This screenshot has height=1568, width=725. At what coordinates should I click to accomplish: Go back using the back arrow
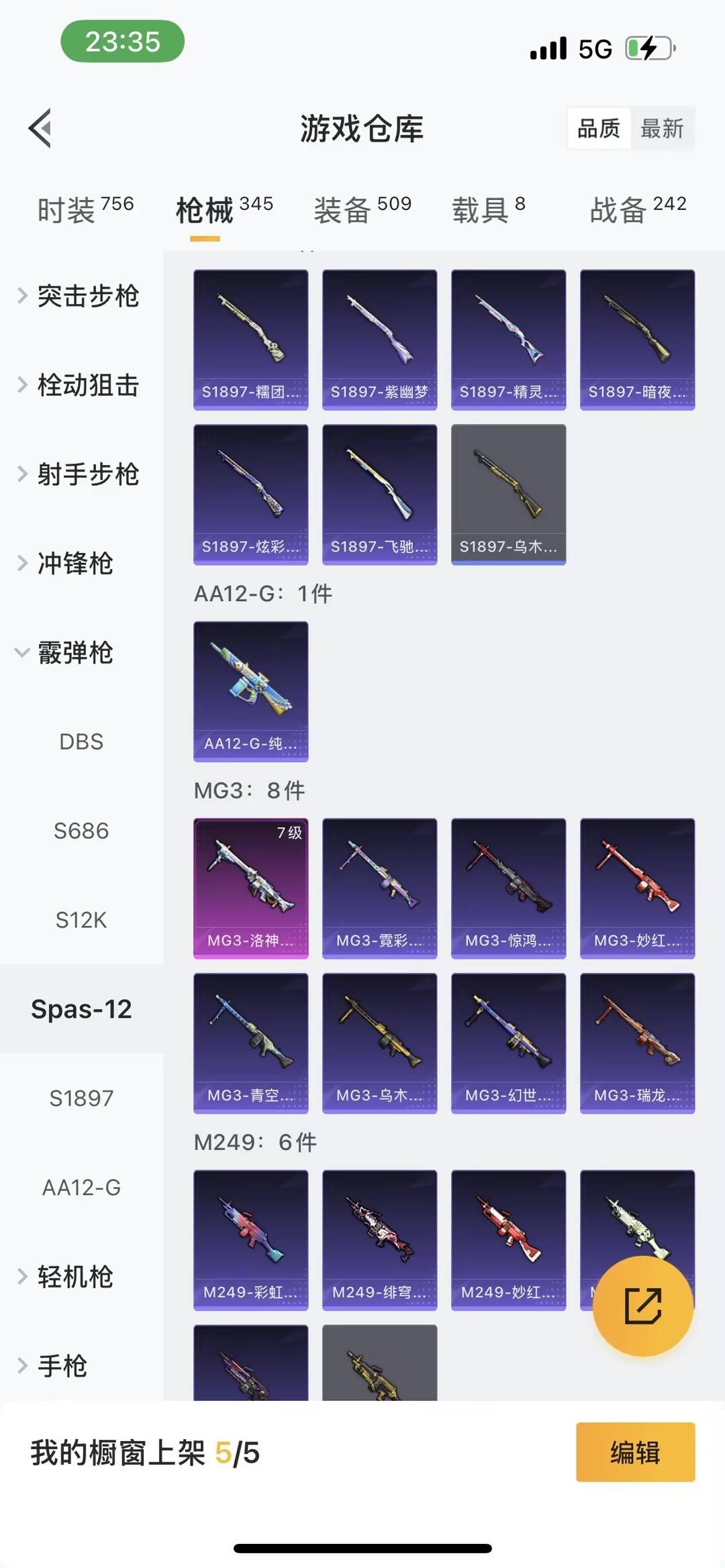click(x=40, y=128)
